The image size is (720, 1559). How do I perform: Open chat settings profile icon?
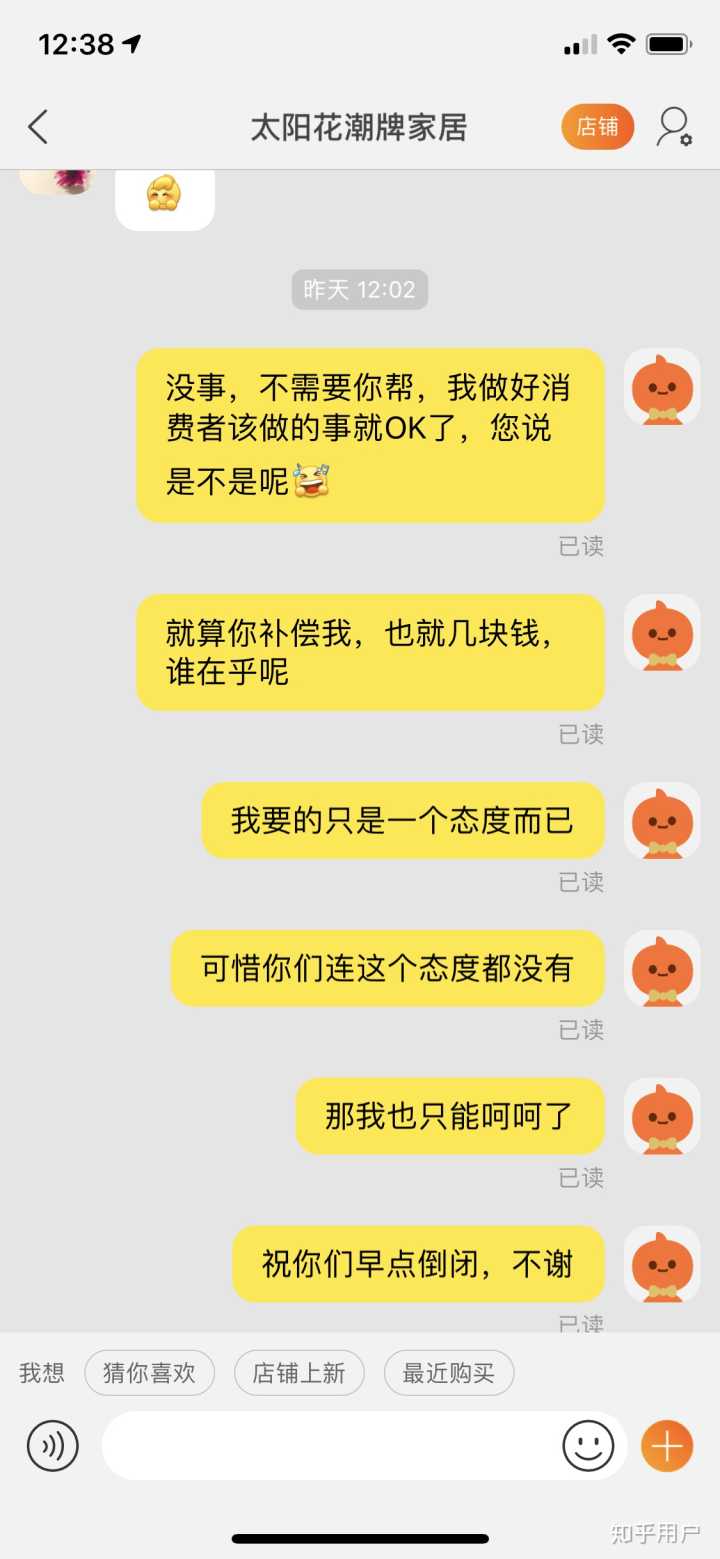point(674,127)
